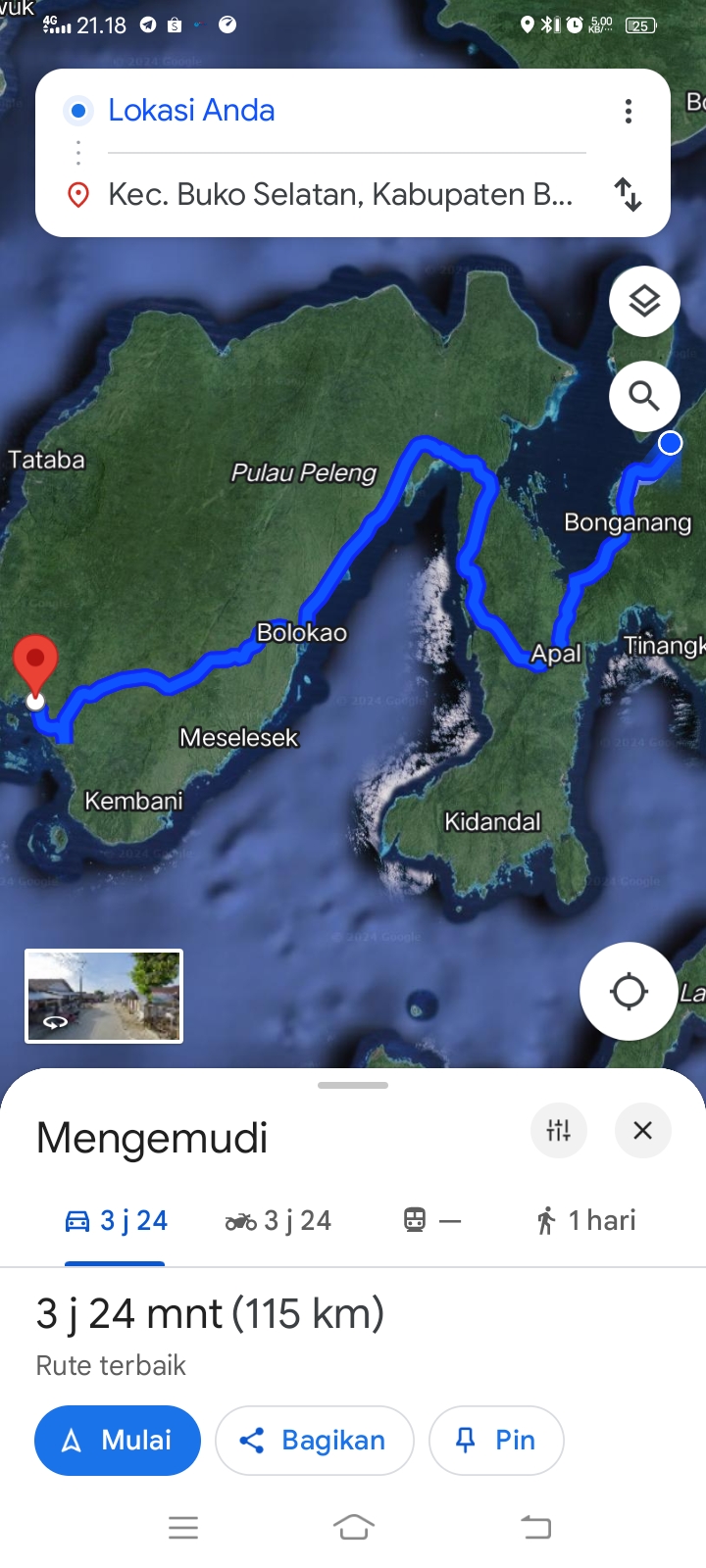
Task: Start navigation with Mulai
Action: tap(118, 1441)
